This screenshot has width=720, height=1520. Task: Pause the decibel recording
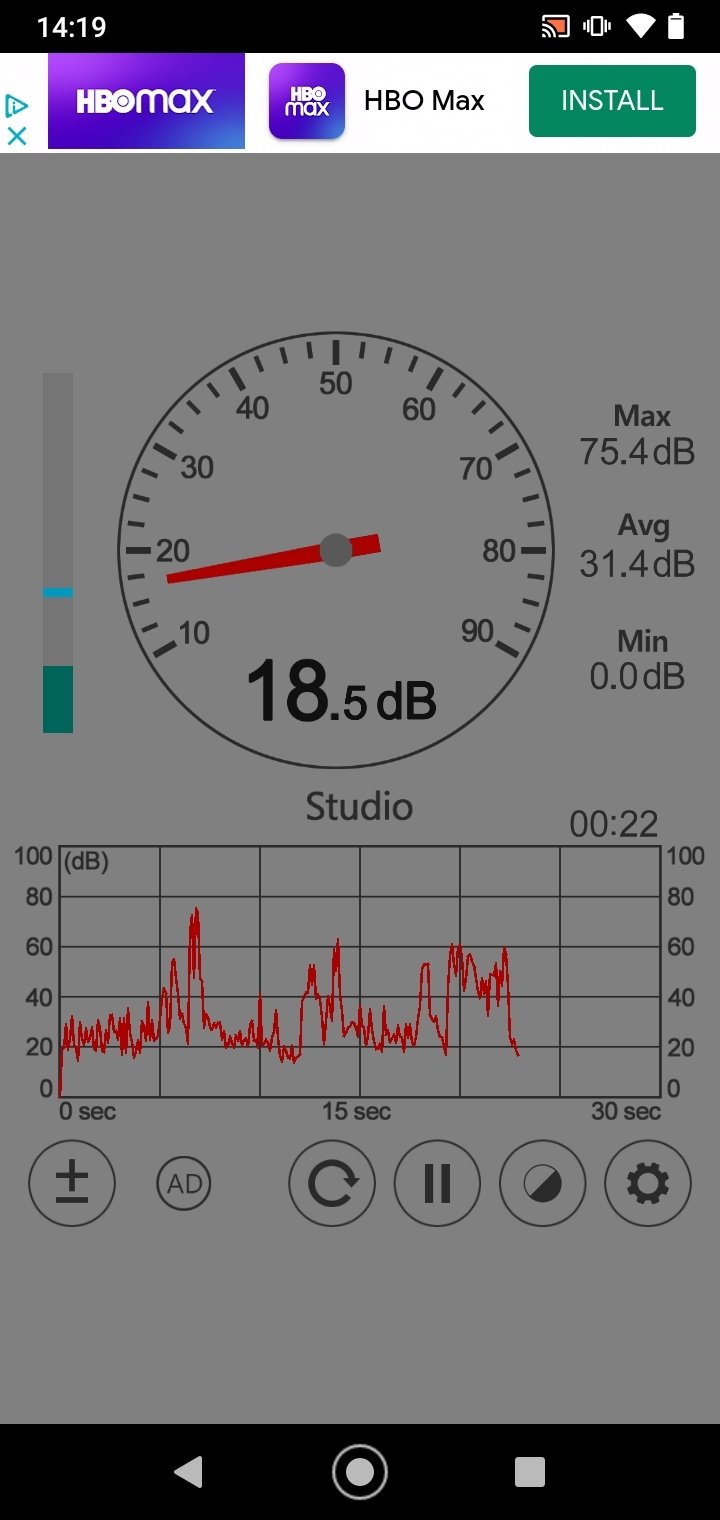(437, 1184)
